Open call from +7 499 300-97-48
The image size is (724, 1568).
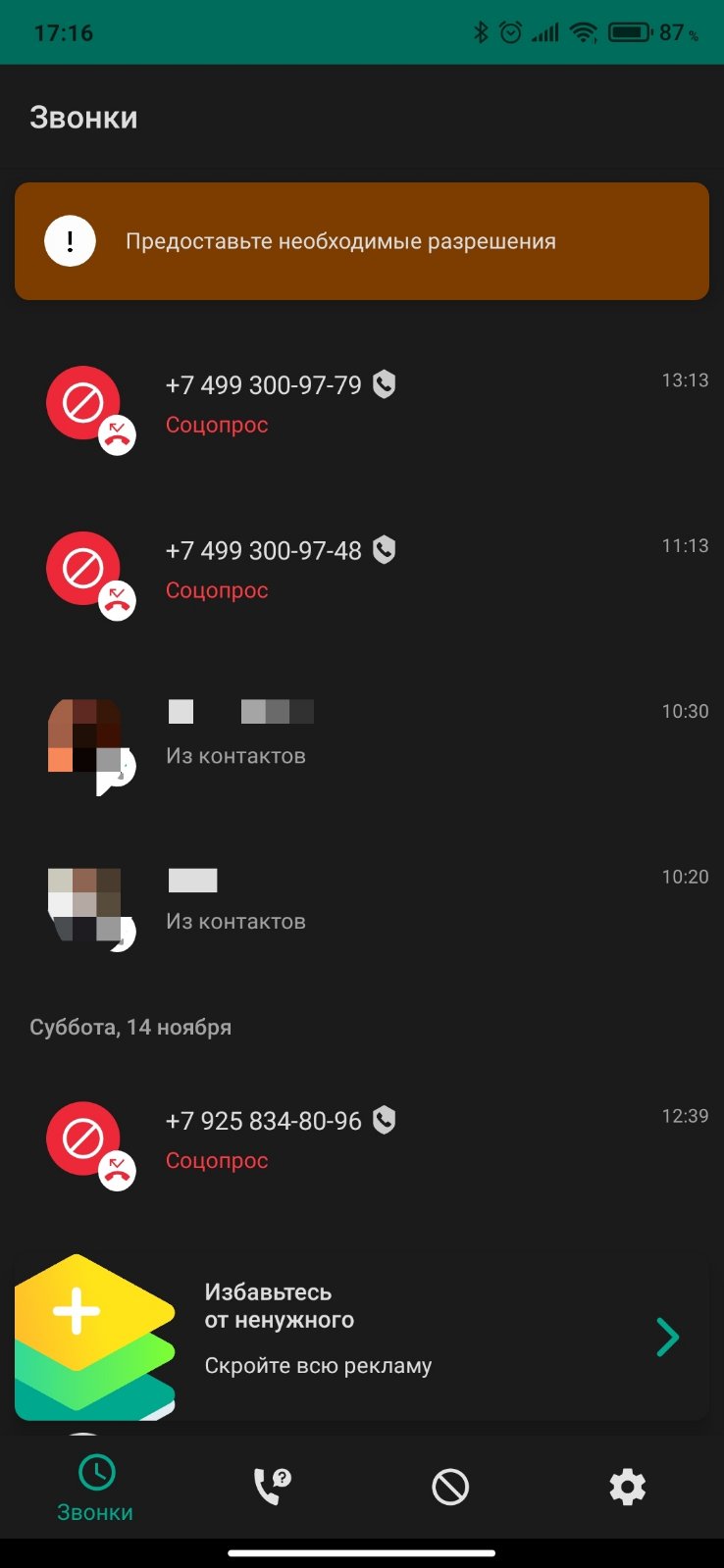point(361,572)
